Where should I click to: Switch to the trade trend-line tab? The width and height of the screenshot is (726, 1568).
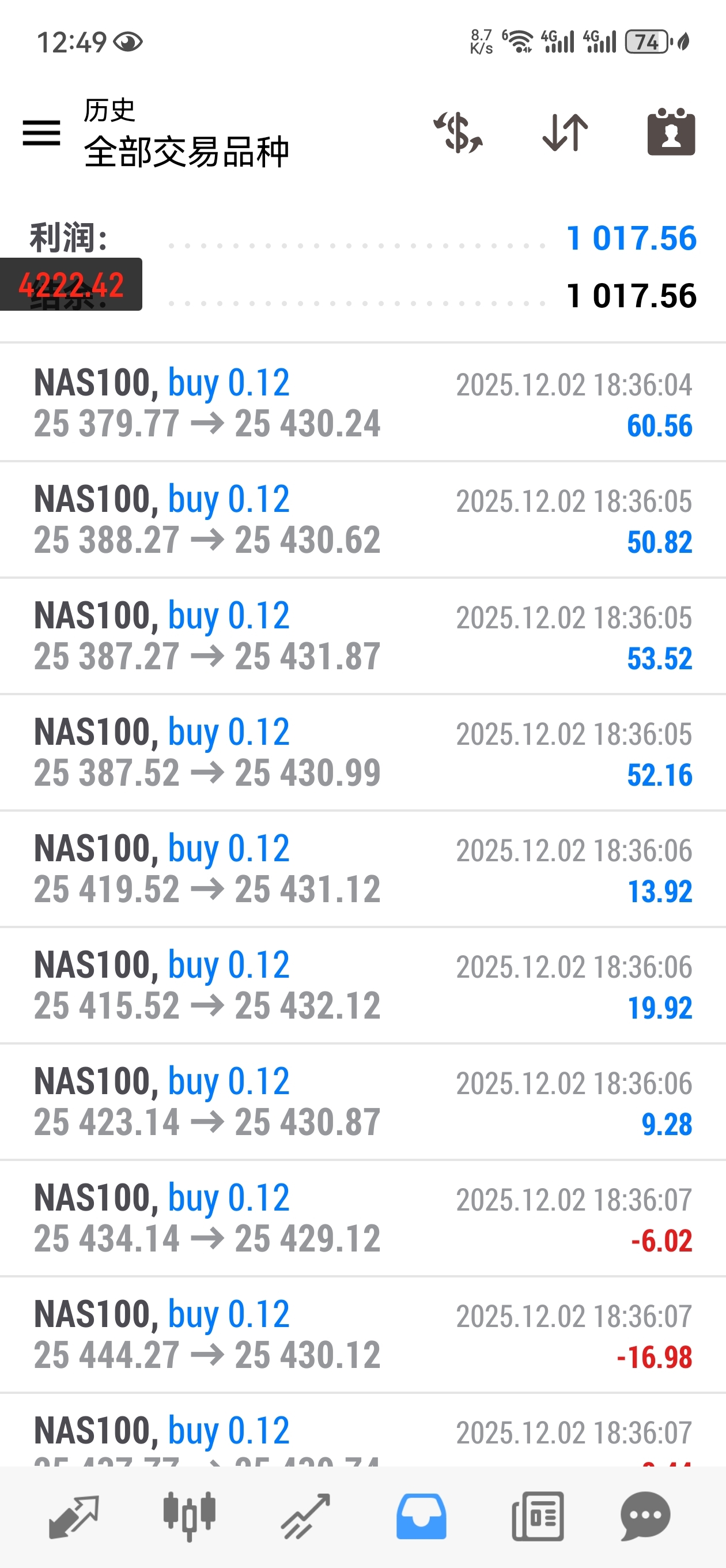[305, 1516]
